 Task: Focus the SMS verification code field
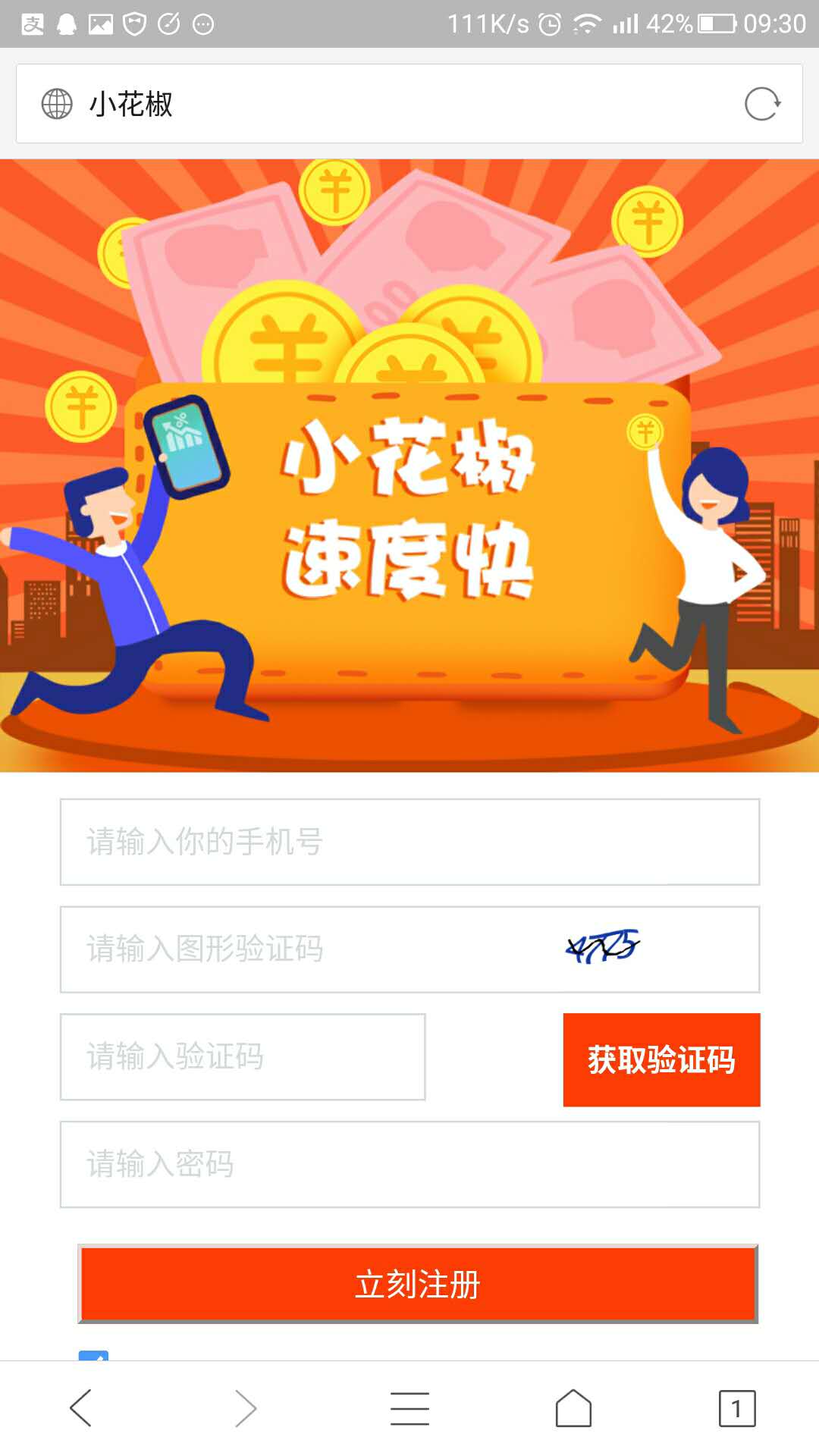[x=243, y=1057]
